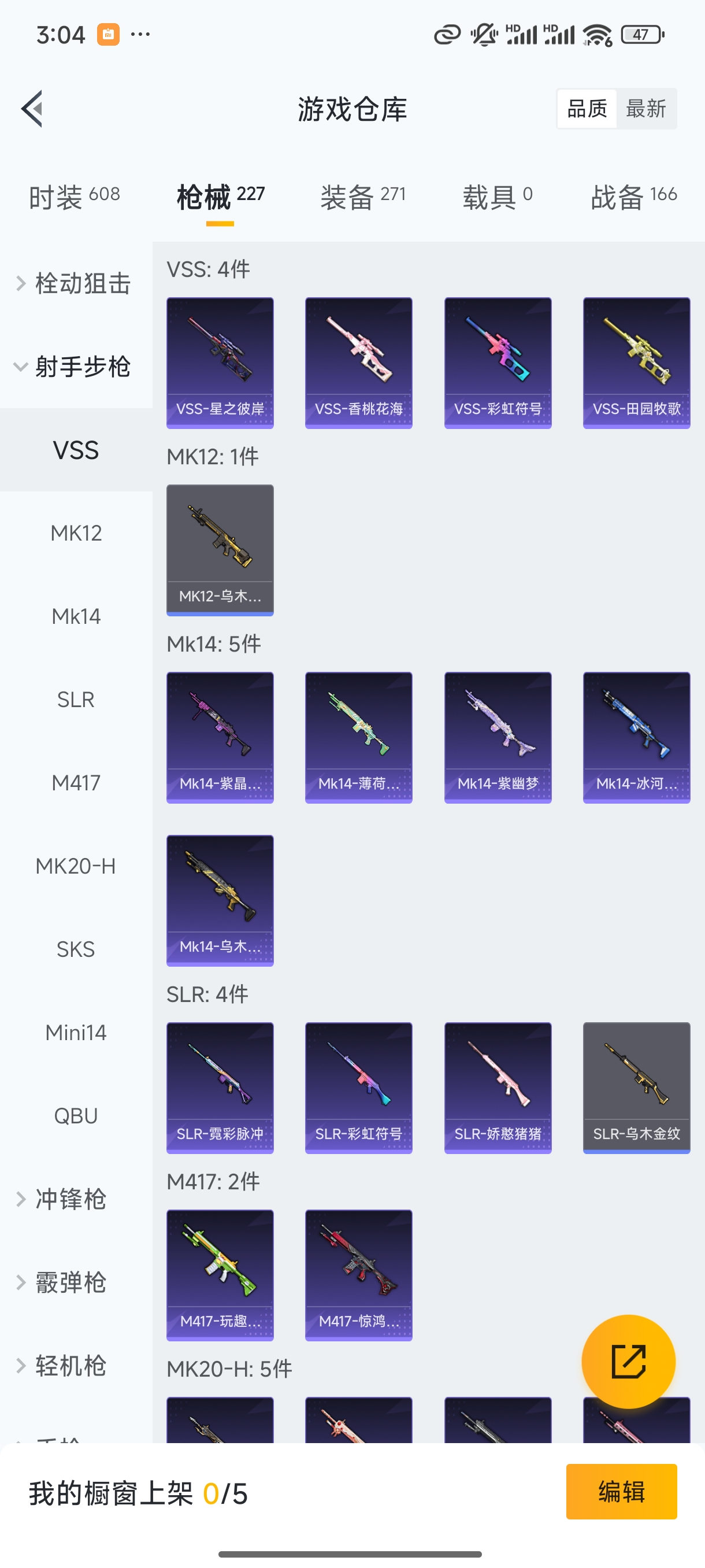Select MK20-H in the side list
The height and width of the screenshot is (1568, 705).
click(x=76, y=866)
